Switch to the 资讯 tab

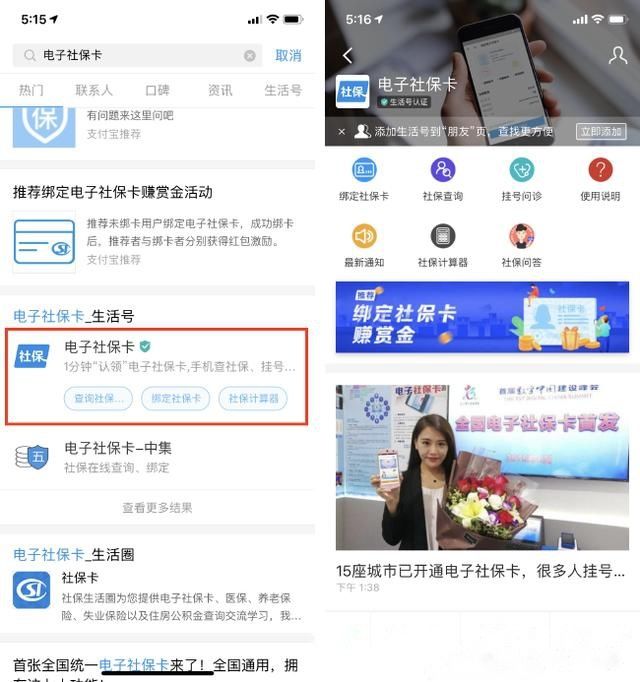[x=220, y=91]
